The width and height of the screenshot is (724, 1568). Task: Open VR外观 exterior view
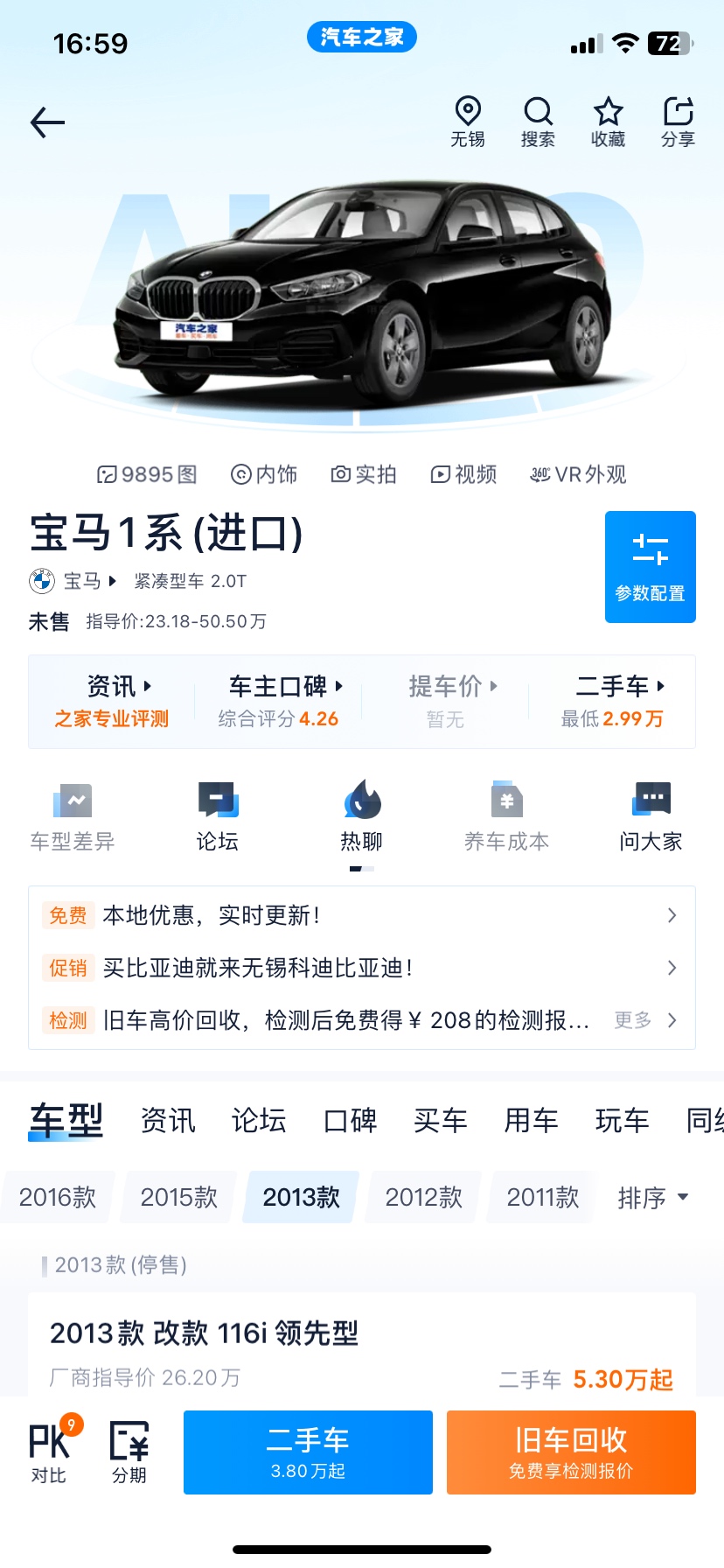pyautogui.click(x=578, y=474)
